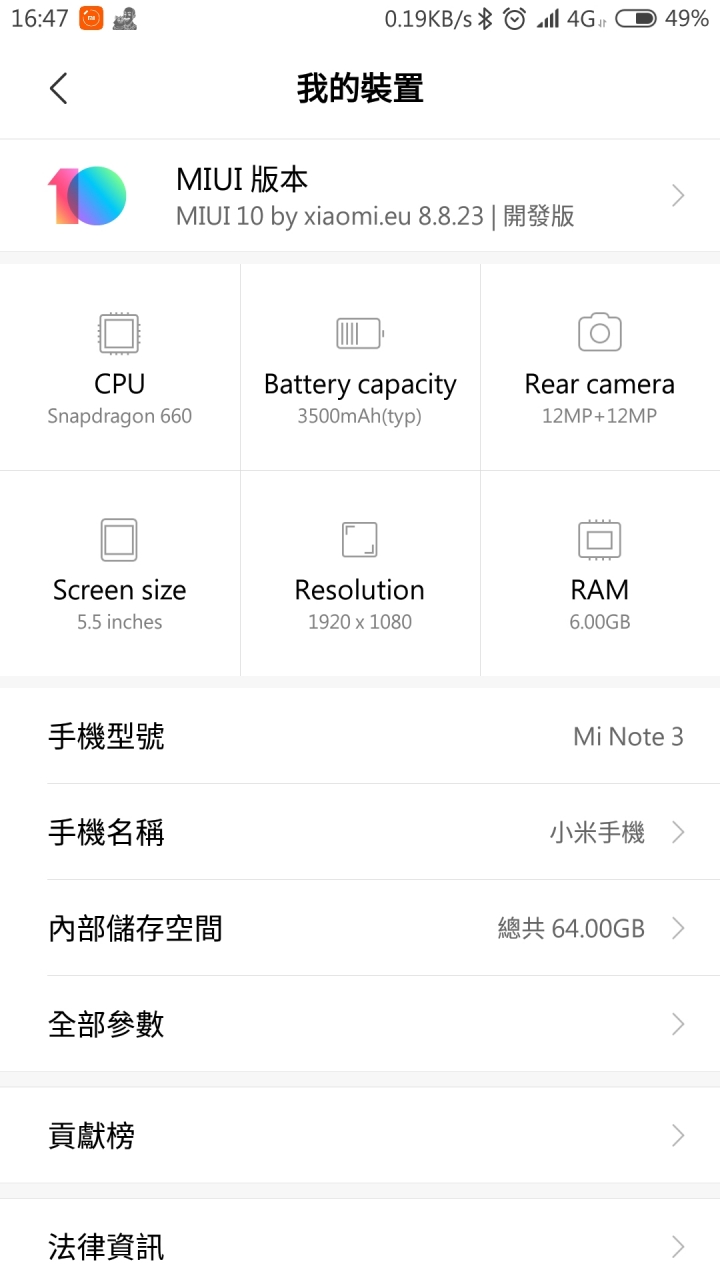720x1280 pixels.
Task: Open 手機名稱 setting
Action: click(x=360, y=832)
